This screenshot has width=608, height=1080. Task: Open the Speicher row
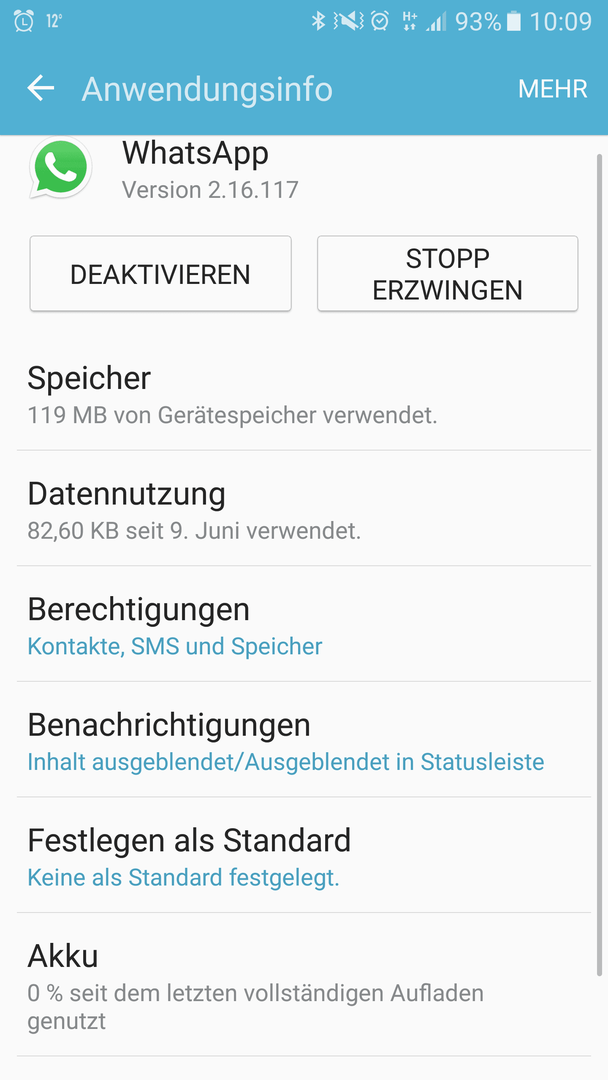[304, 393]
